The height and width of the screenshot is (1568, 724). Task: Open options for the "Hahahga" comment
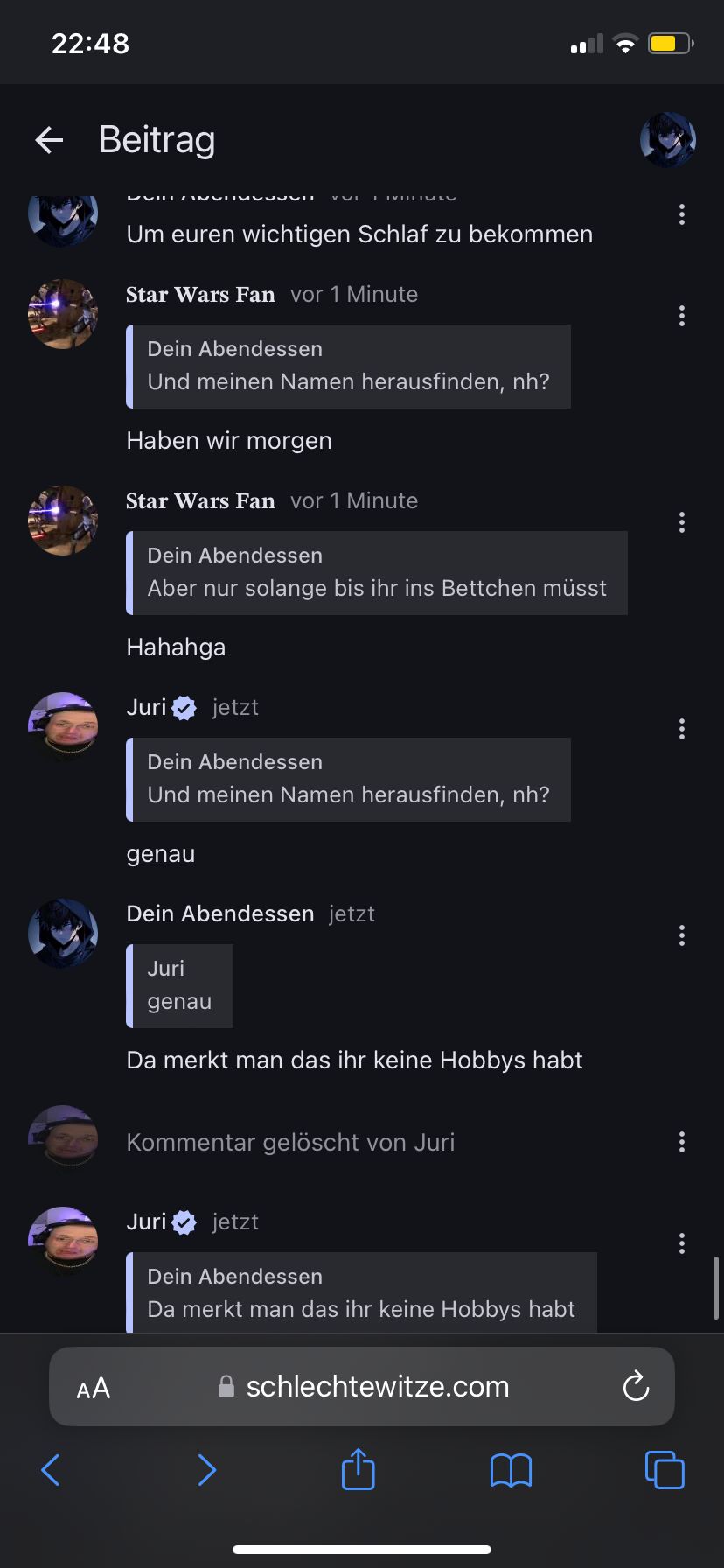coord(681,523)
